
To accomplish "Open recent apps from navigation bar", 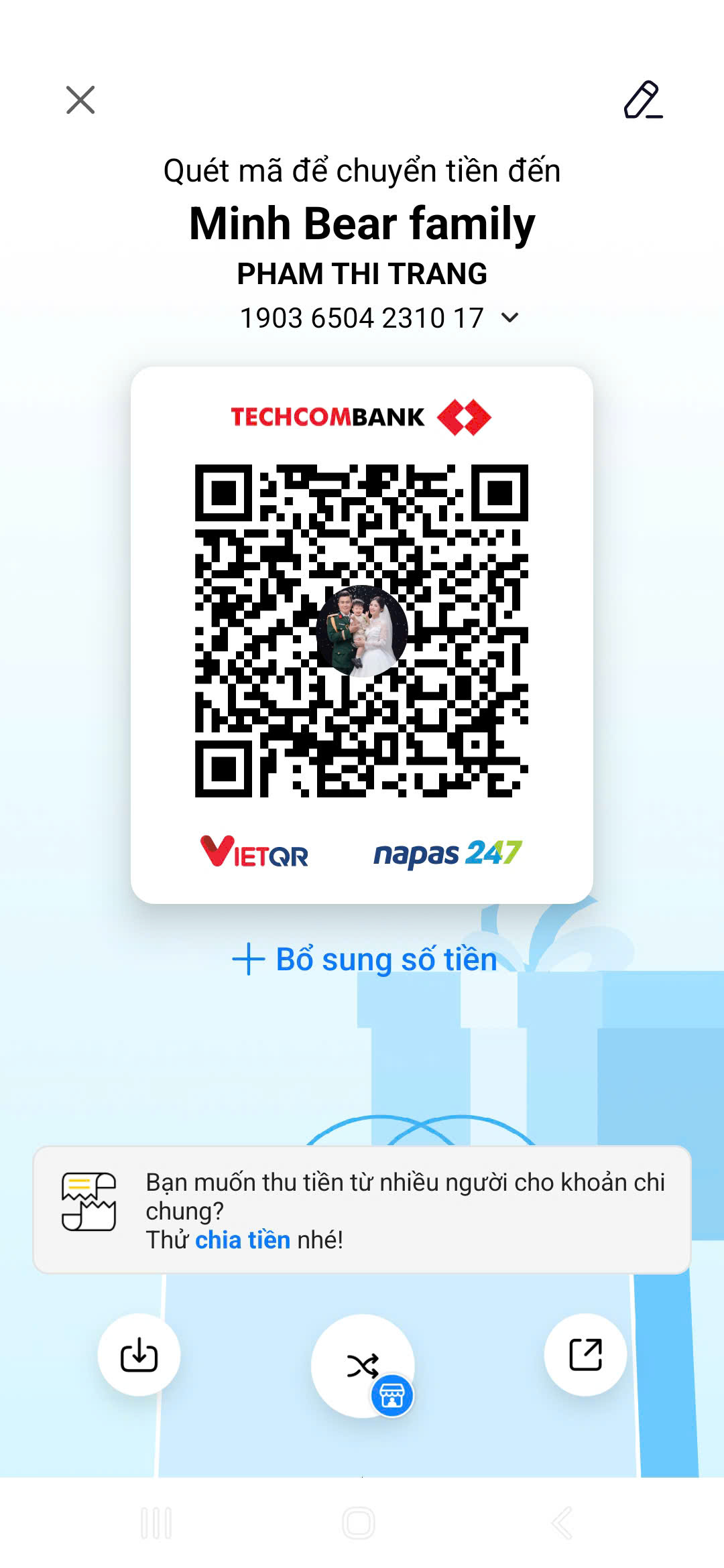I will coord(156,1523).
